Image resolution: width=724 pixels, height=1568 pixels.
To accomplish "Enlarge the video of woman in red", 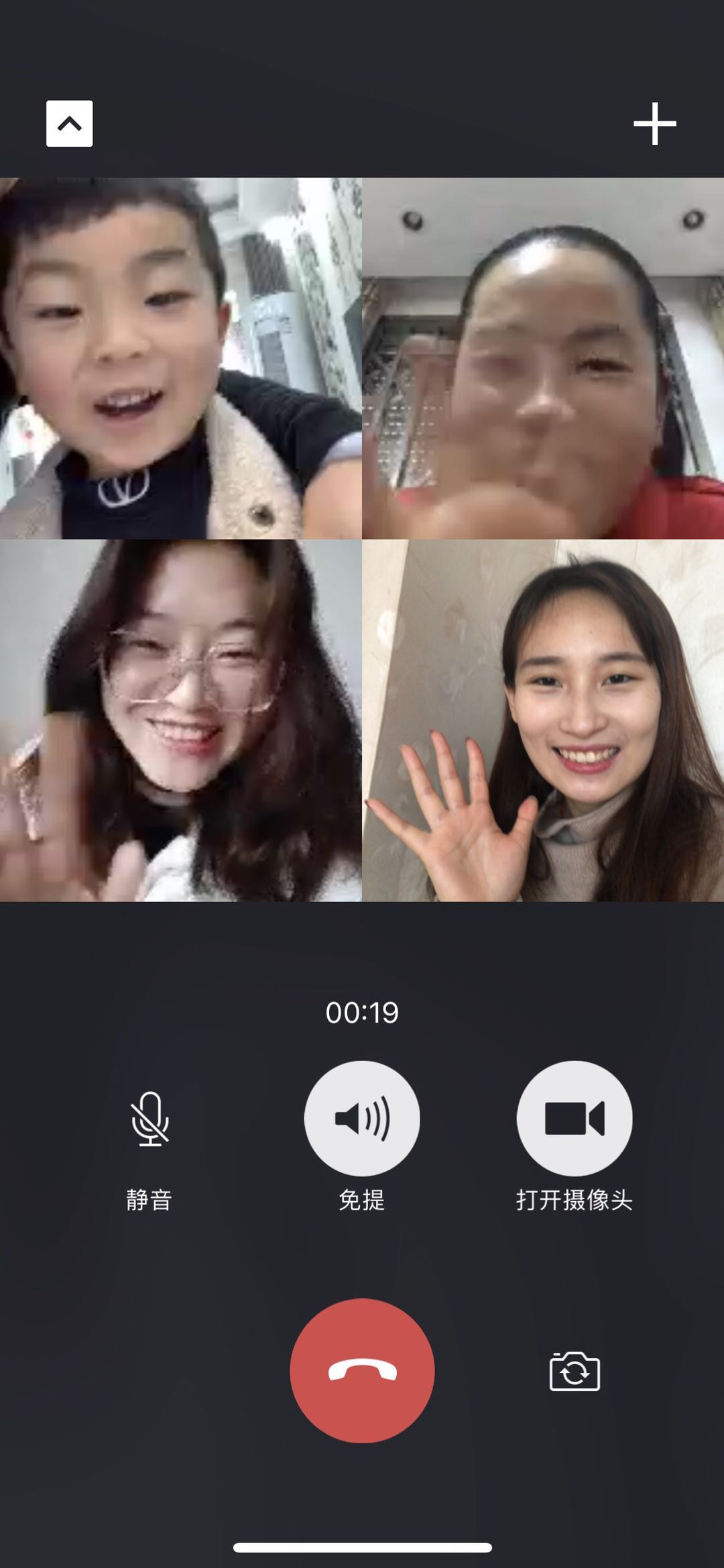I will (x=543, y=358).
